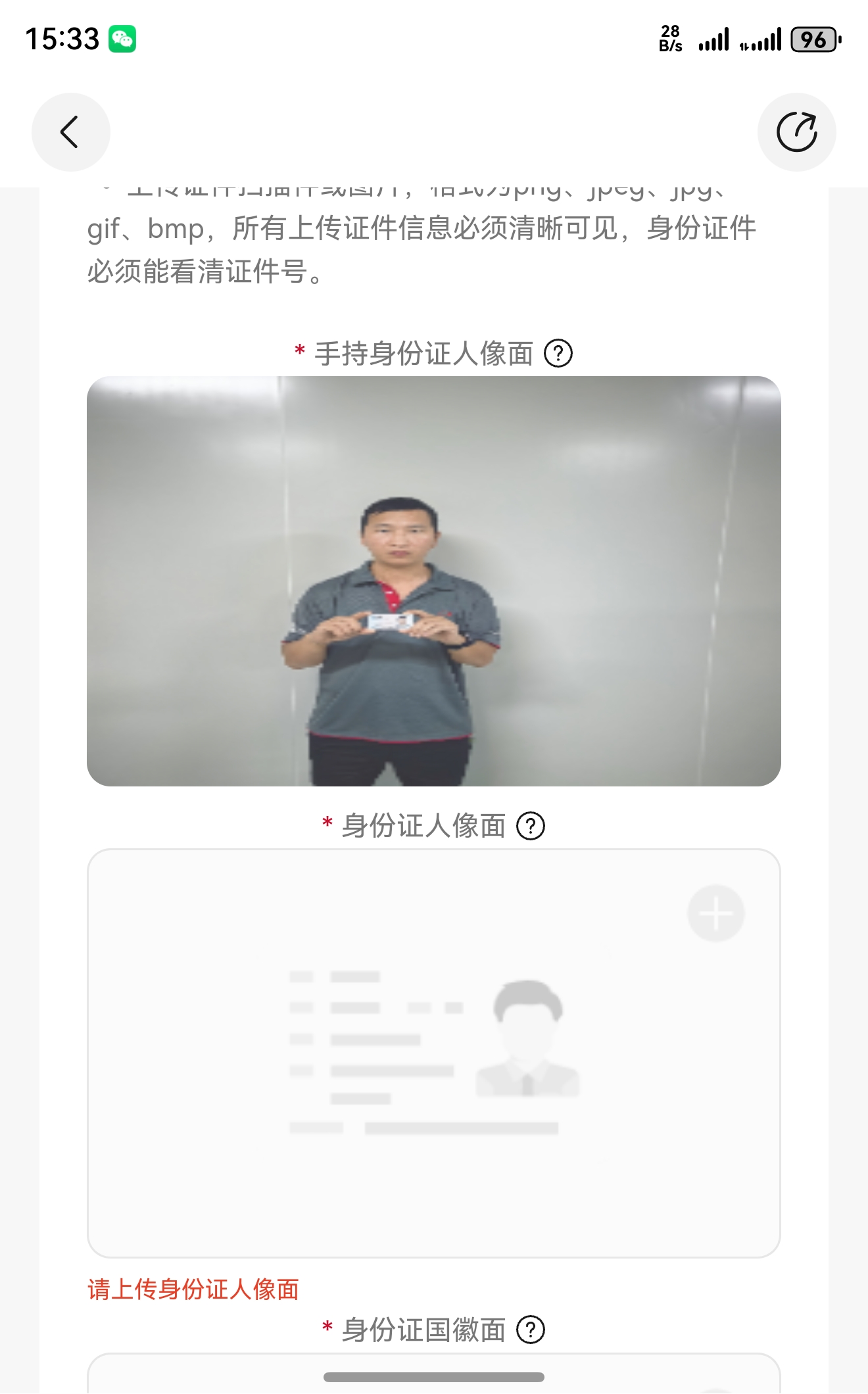Tap the refresh/share icon at top right
The height and width of the screenshot is (1394, 868).
pyautogui.click(x=796, y=132)
